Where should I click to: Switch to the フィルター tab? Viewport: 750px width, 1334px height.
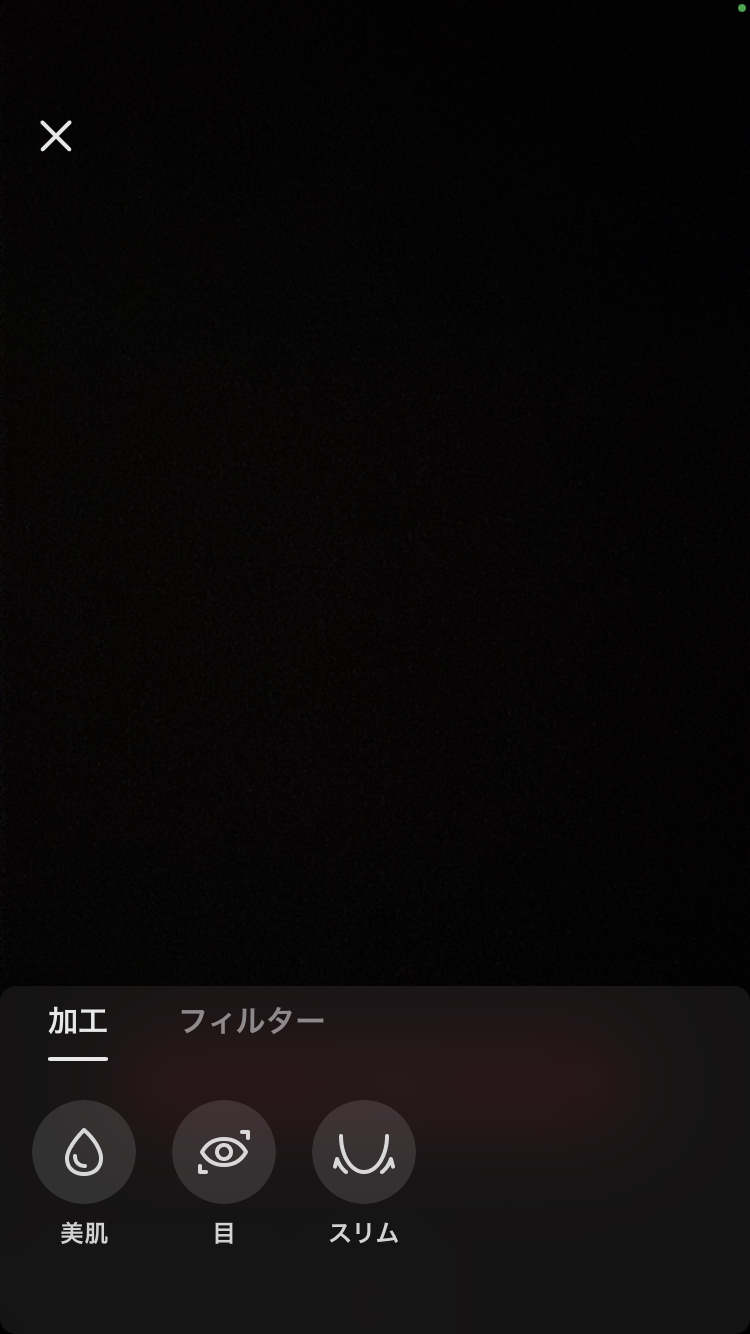251,1022
